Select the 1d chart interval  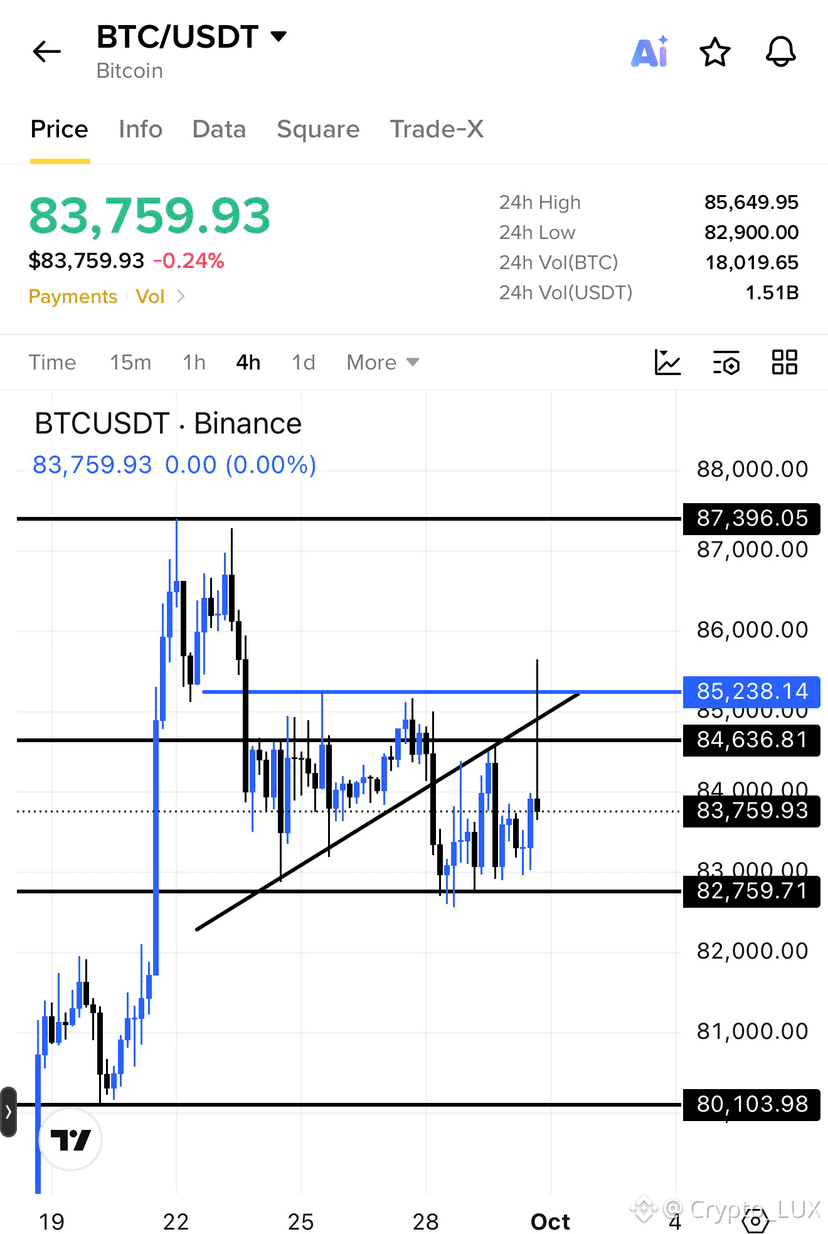pyautogui.click(x=303, y=362)
